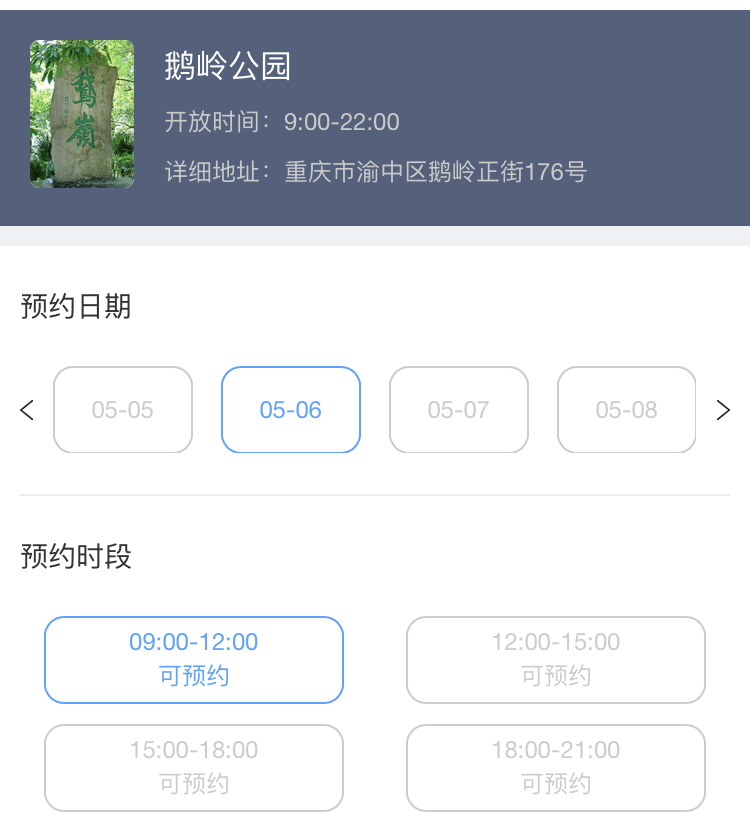Select the 05-05 booking date
The image size is (750, 832).
point(122,410)
